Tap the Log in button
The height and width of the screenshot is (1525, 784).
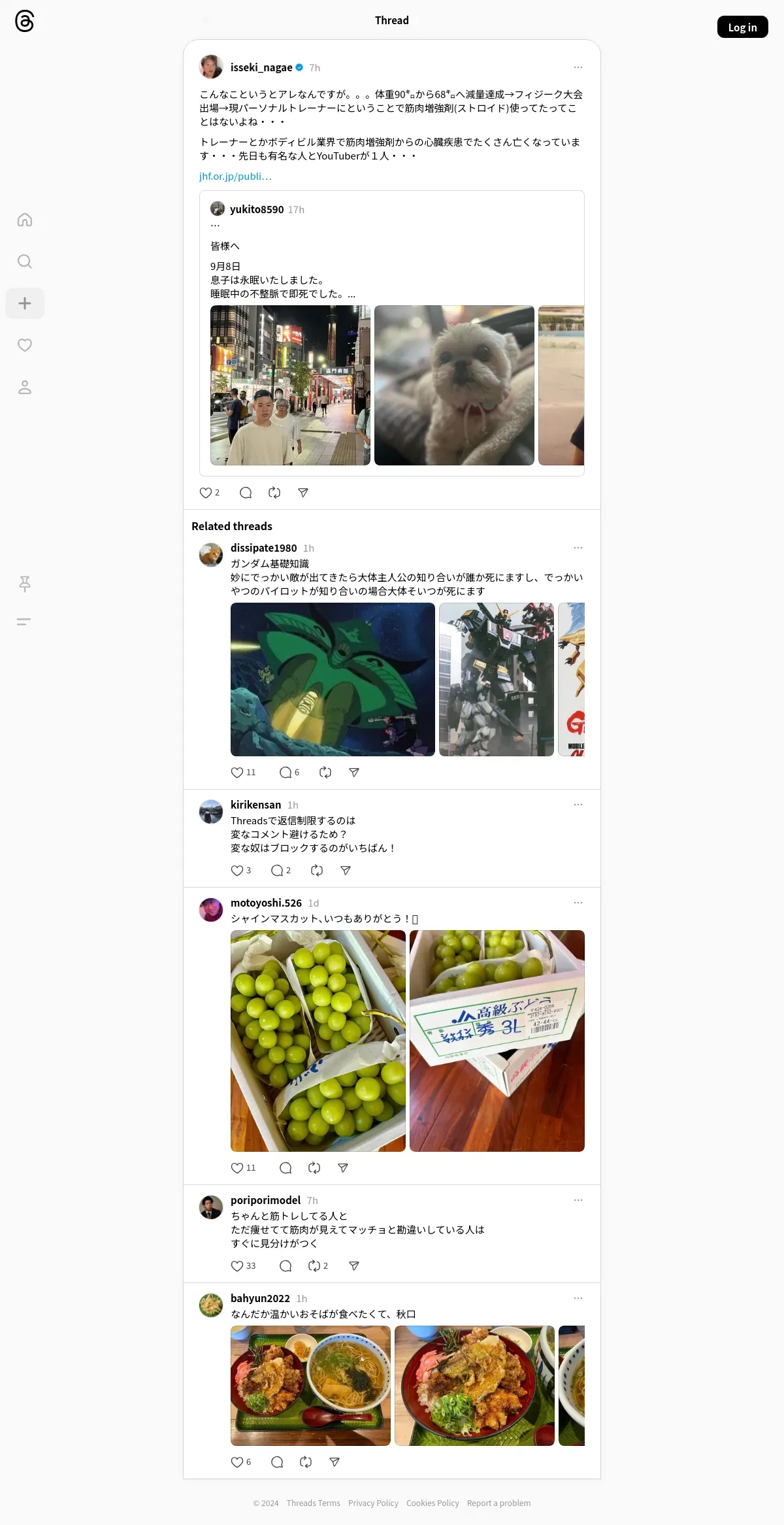pos(742,27)
